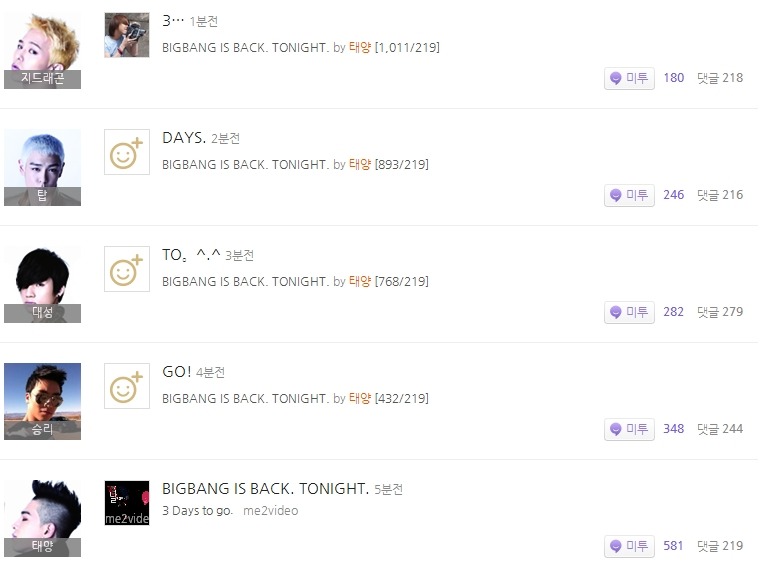Tap the me2video link under BIGBANG IS BACK
The height and width of the screenshot is (566, 762).
(x=270, y=511)
